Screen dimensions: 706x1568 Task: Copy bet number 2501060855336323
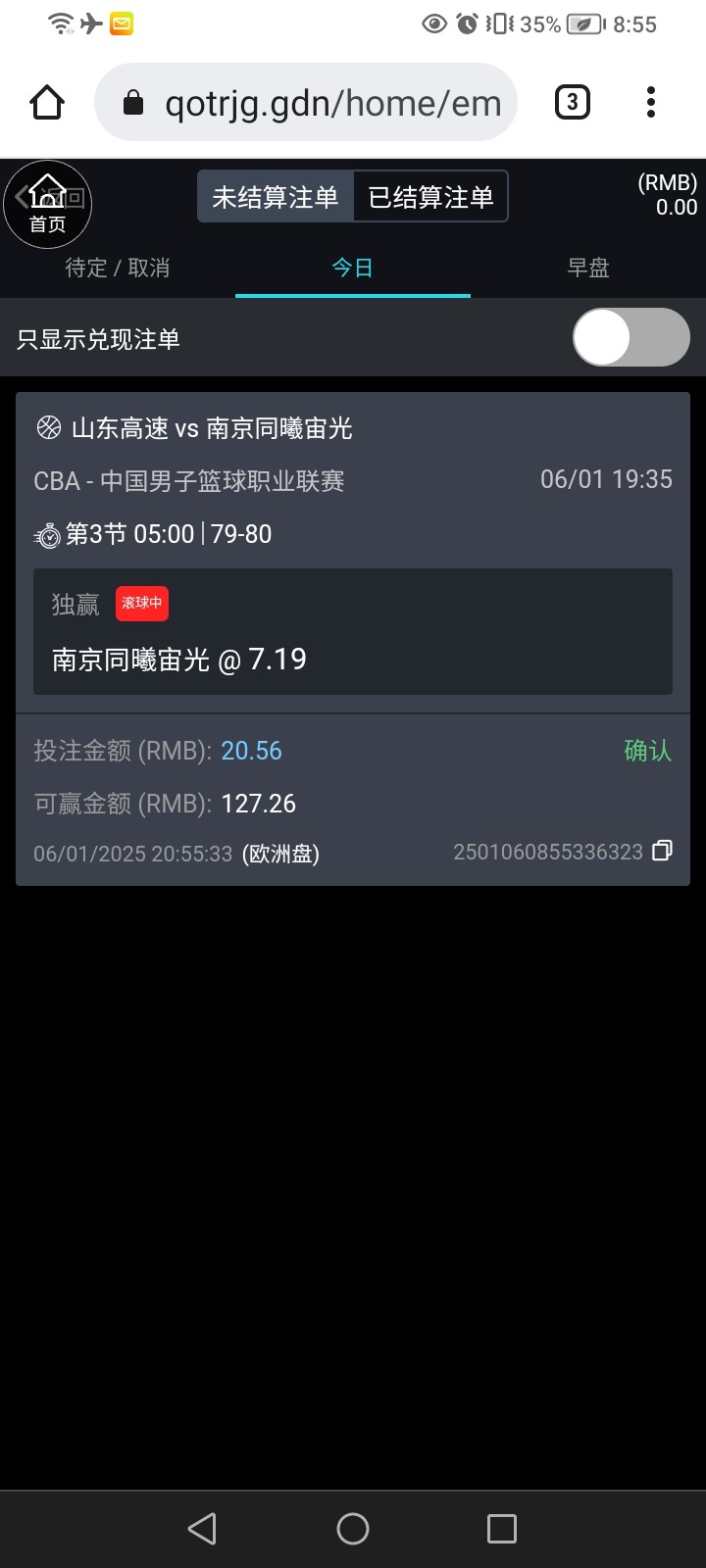(663, 851)
